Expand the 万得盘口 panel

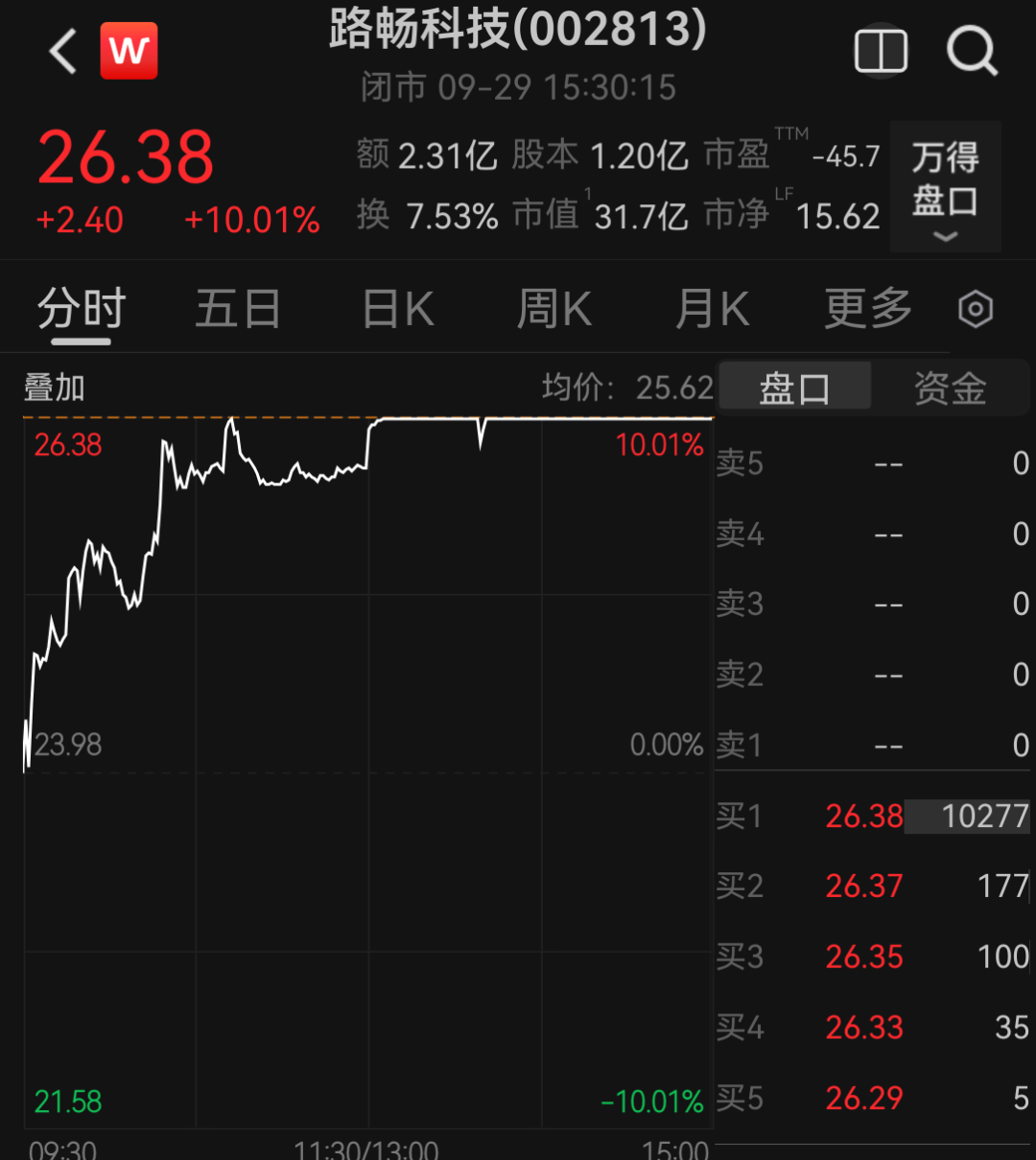[945, 186]
